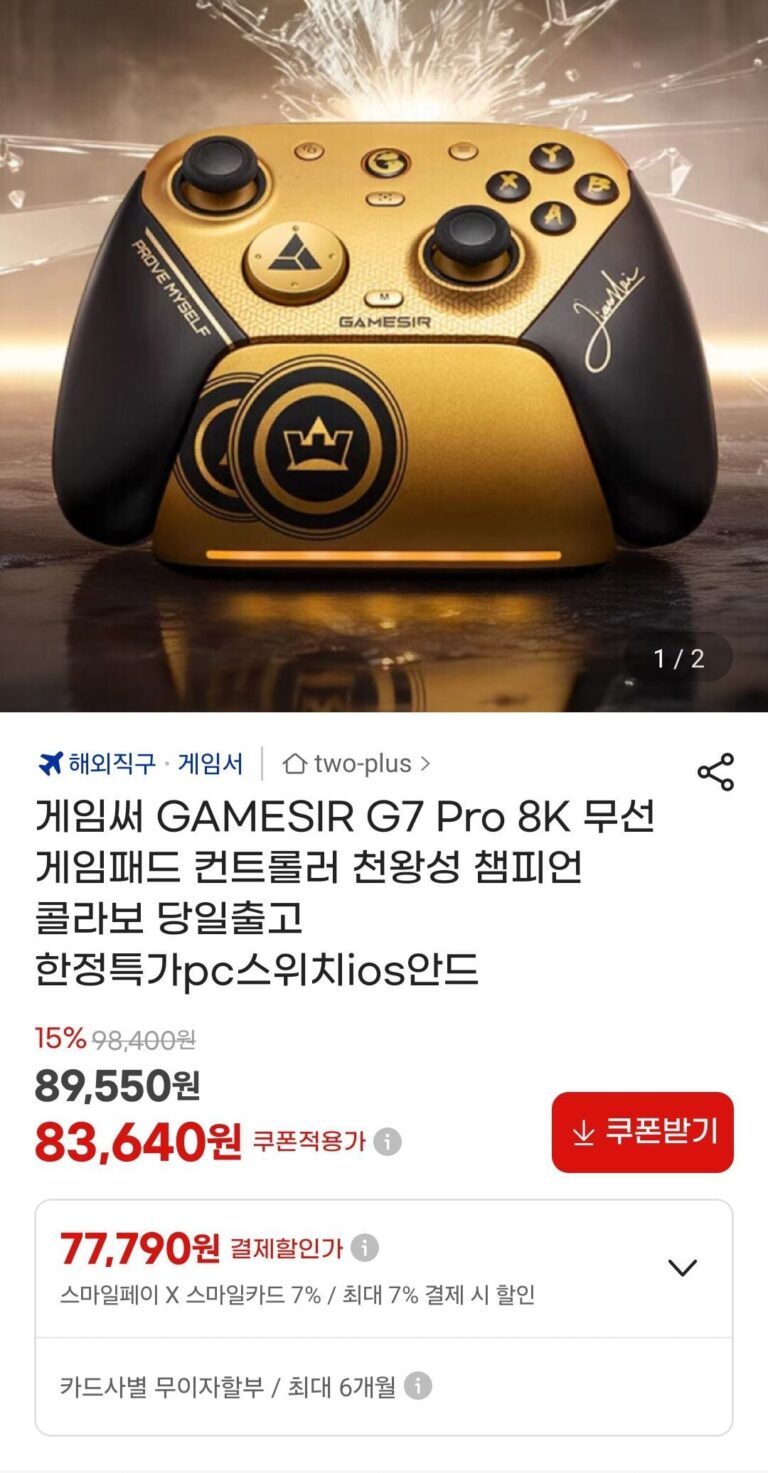Open the two-plus seller store link
Image resolution: width=768 pixels, height=1473 pixels.
(x=357, y=764)
